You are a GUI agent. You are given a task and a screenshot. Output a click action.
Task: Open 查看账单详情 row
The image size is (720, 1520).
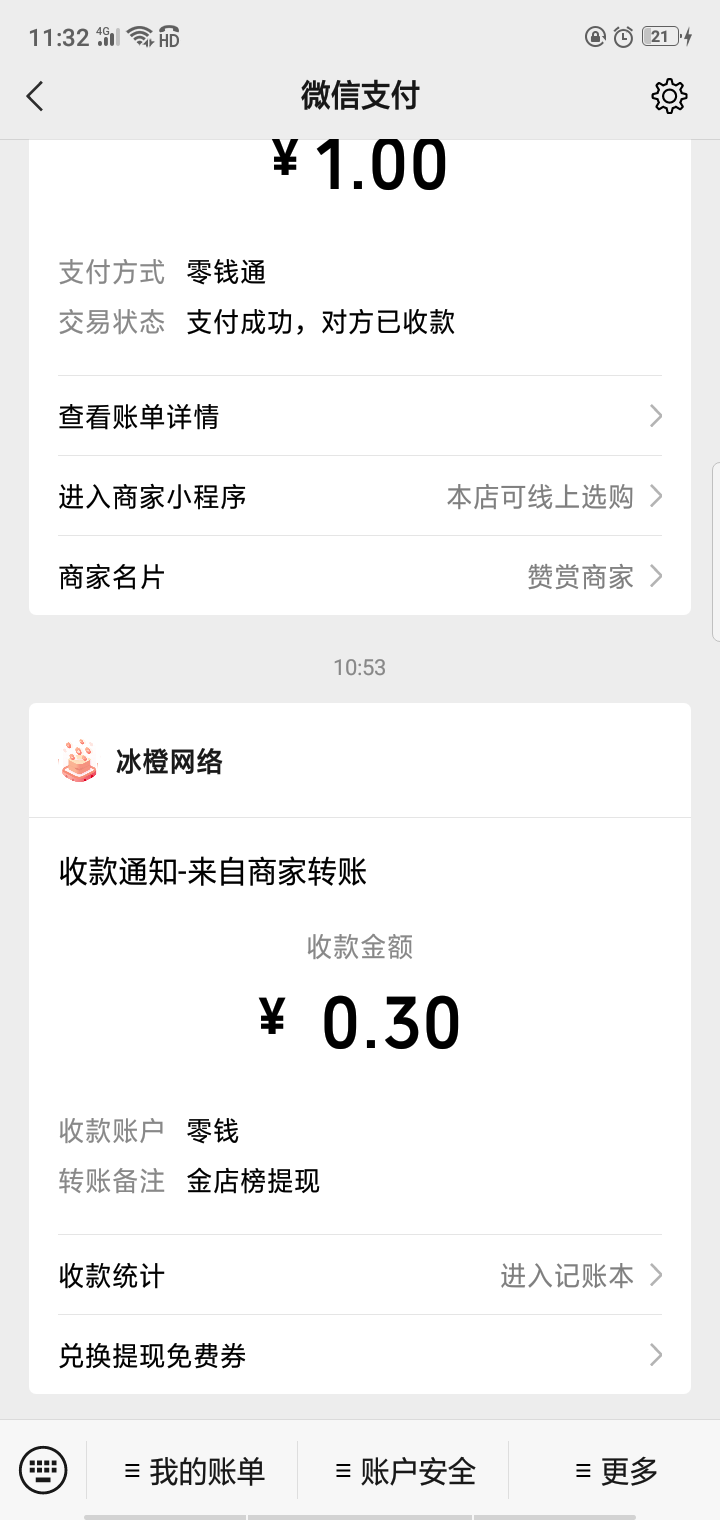click(x=360, y=416)
